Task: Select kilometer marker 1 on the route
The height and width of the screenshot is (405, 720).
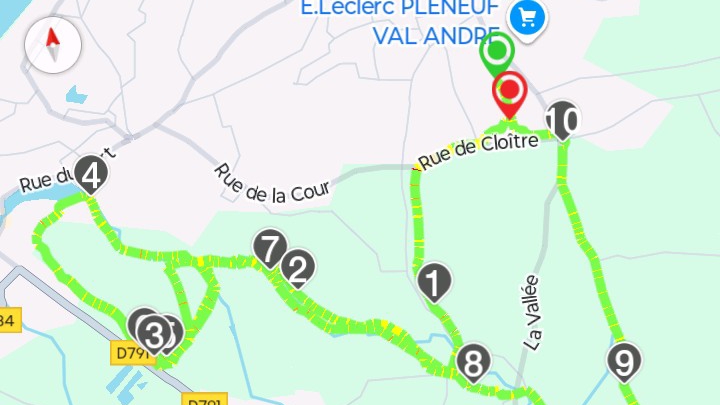Action: (433, 281)
